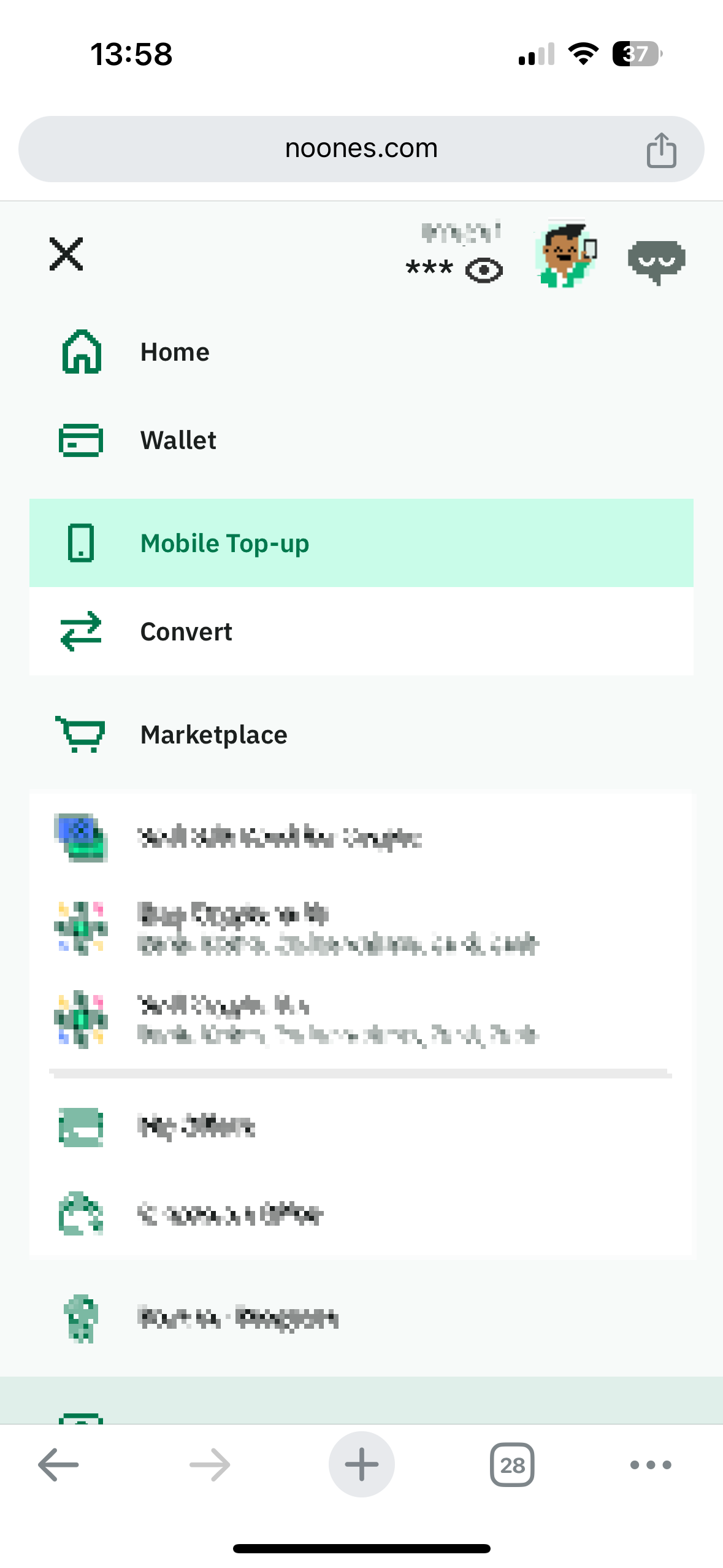Open the support chat bubble icon
The height and width of the screenshot is (1568, 723).
[x=656, y=261]
